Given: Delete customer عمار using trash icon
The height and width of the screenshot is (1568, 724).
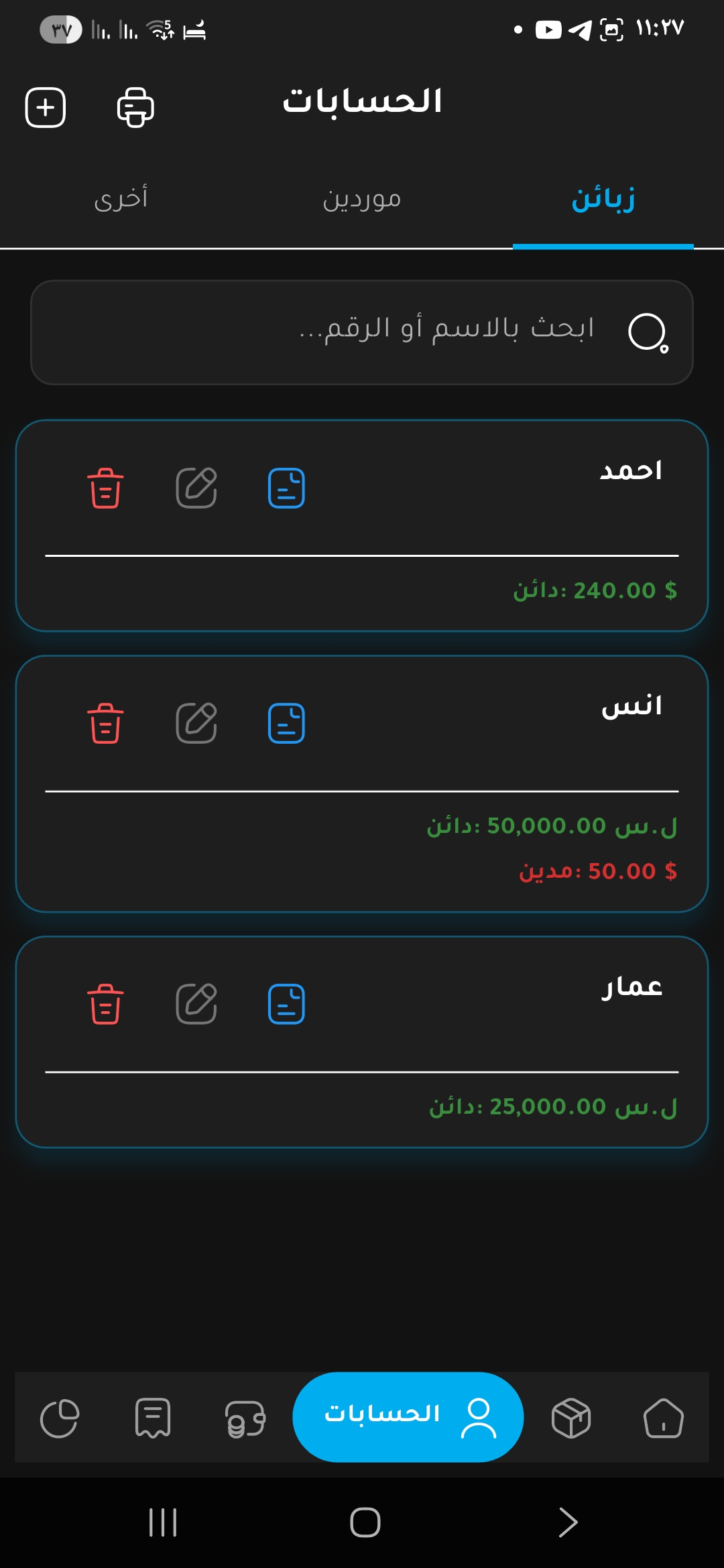Looking at the screenshot, I should 105,1002.
